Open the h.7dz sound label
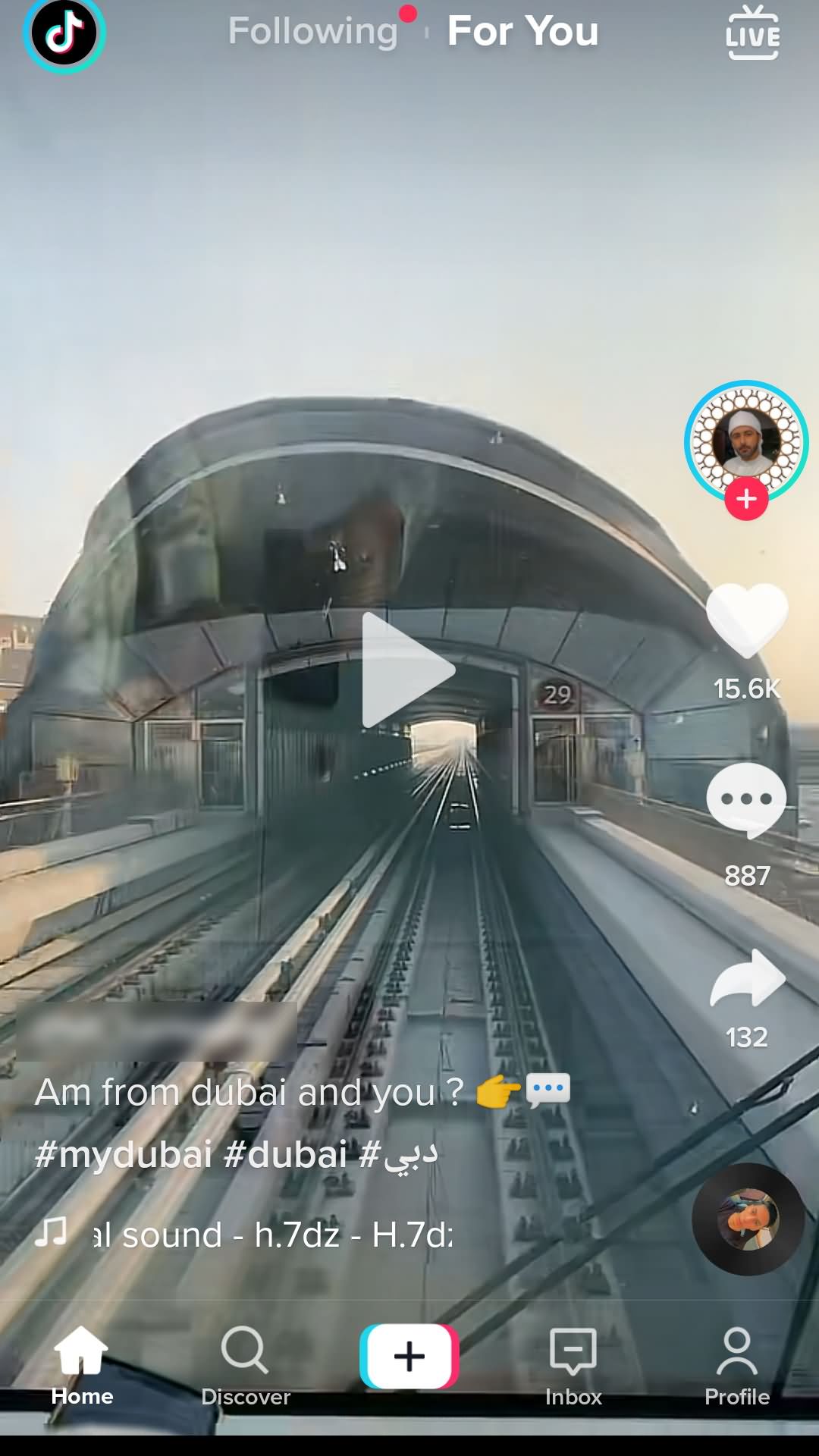819x1456 pixels. pos(273,1235)
